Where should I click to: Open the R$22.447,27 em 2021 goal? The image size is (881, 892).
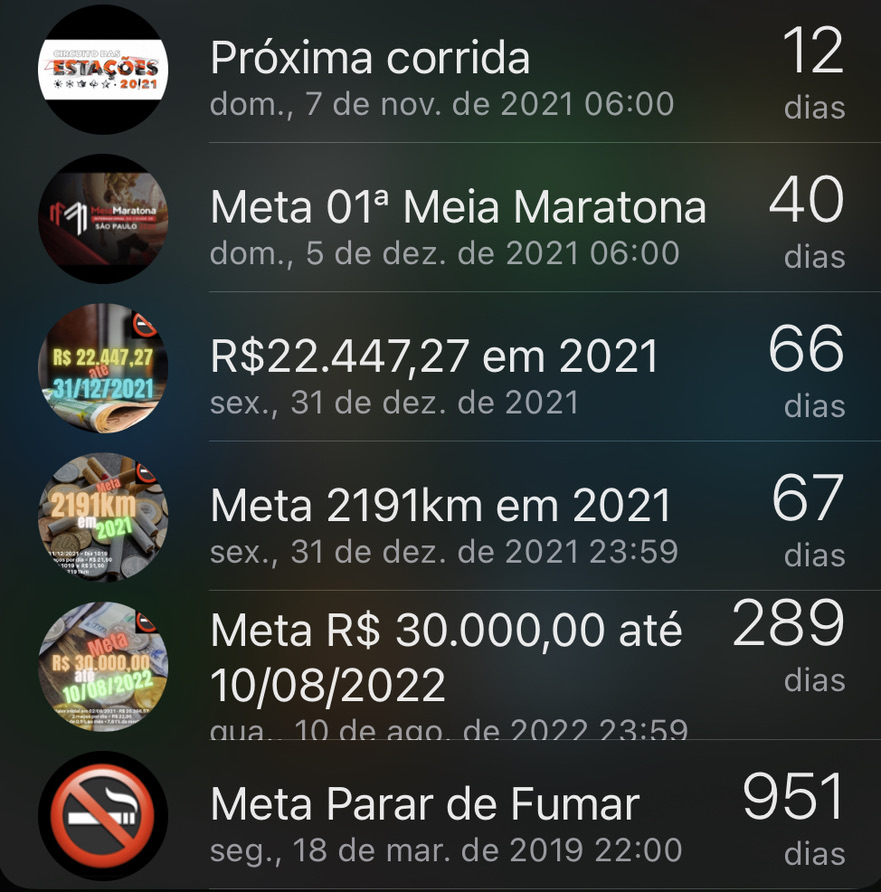(434, 370)
